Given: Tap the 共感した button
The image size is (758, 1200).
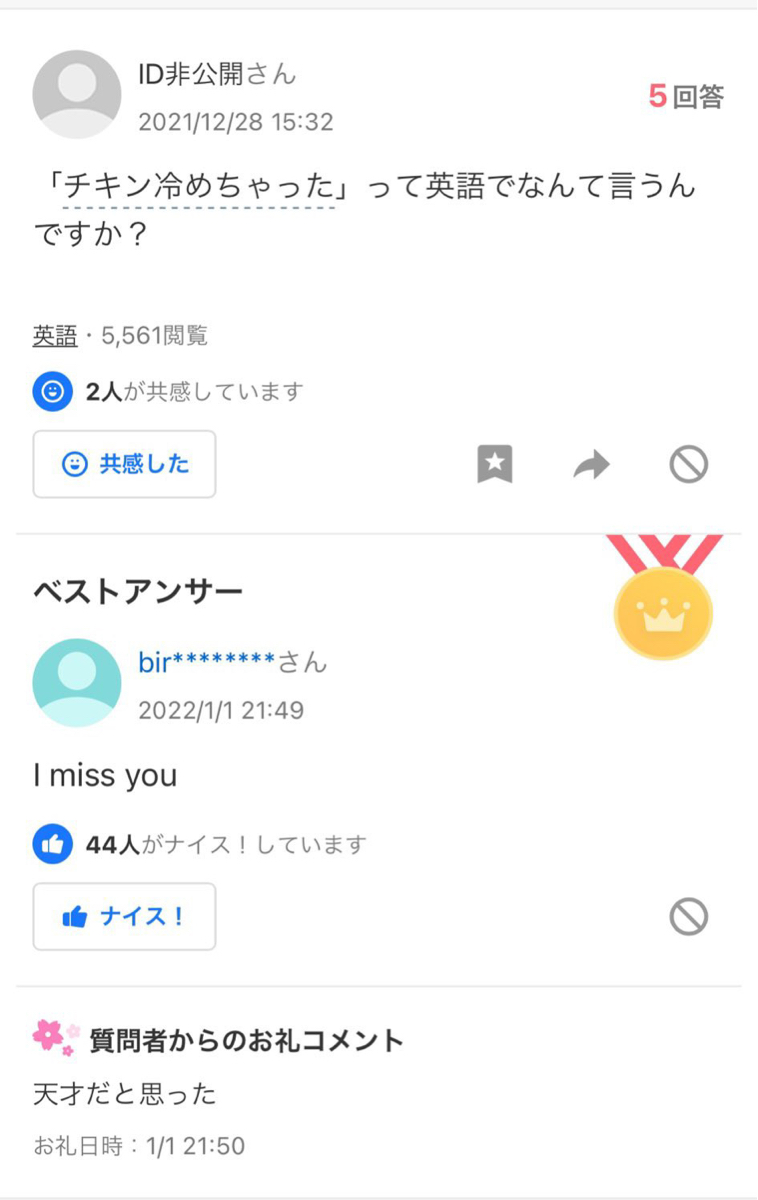Looking at the screenshot, I should pyautogui.click(x=124, y=464).
